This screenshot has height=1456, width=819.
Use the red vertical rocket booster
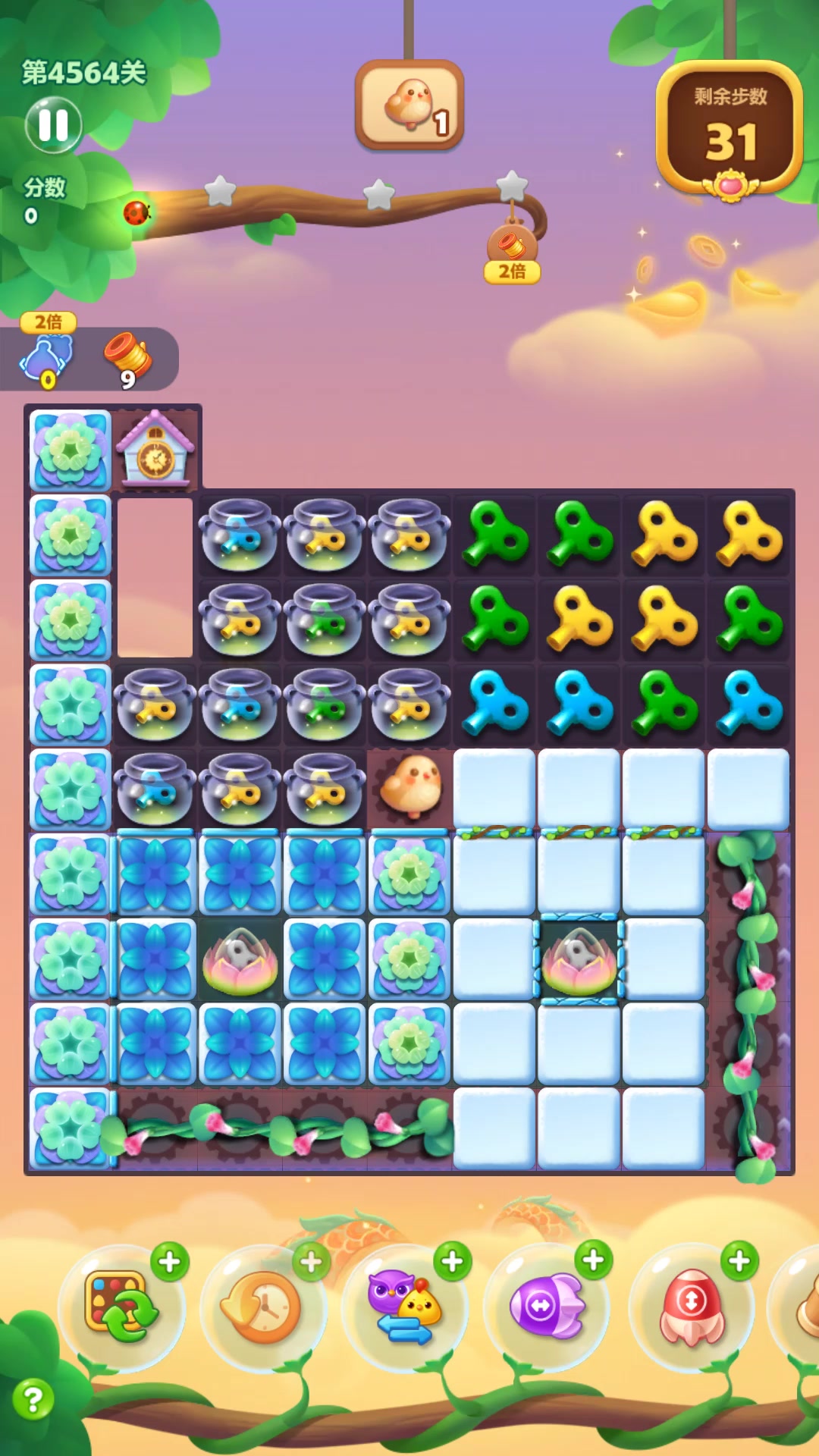click(x=691, y=1306)
